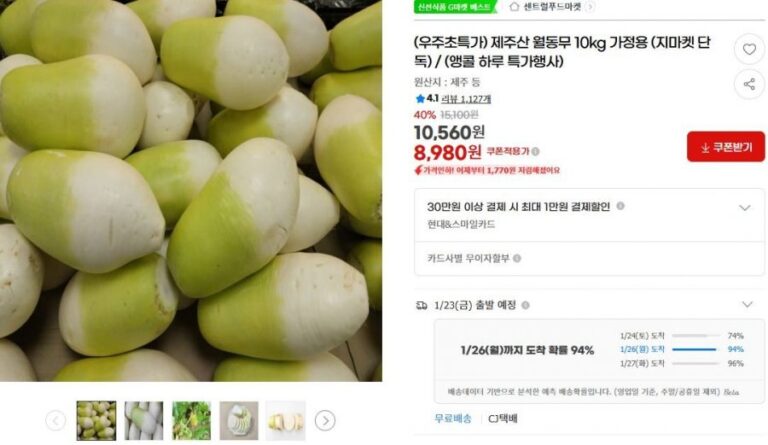Select the third thumbnail showing green field
This screenshot has height=445, width=768.
pyautogui.click(x=191, y=421)
